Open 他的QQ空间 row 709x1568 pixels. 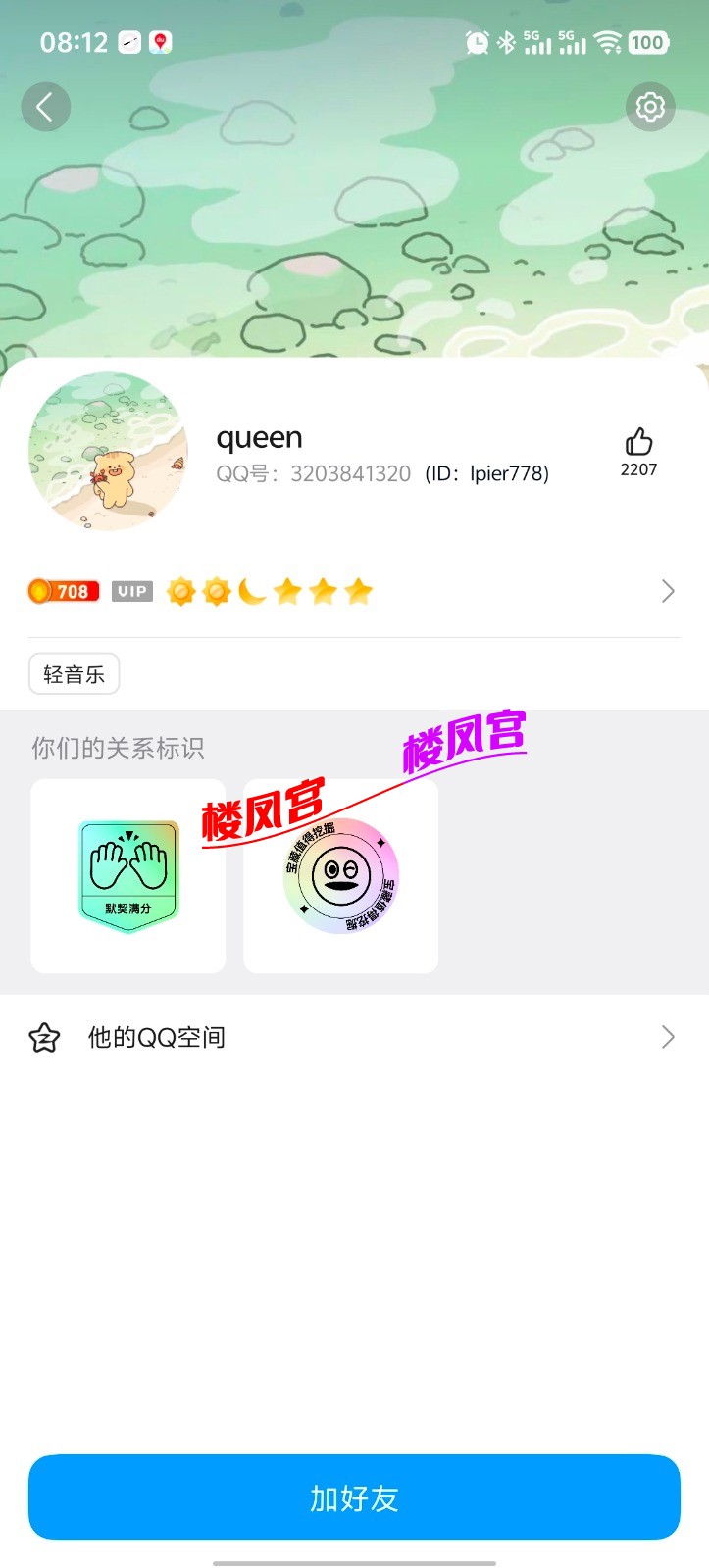[x=353, y=1037]
